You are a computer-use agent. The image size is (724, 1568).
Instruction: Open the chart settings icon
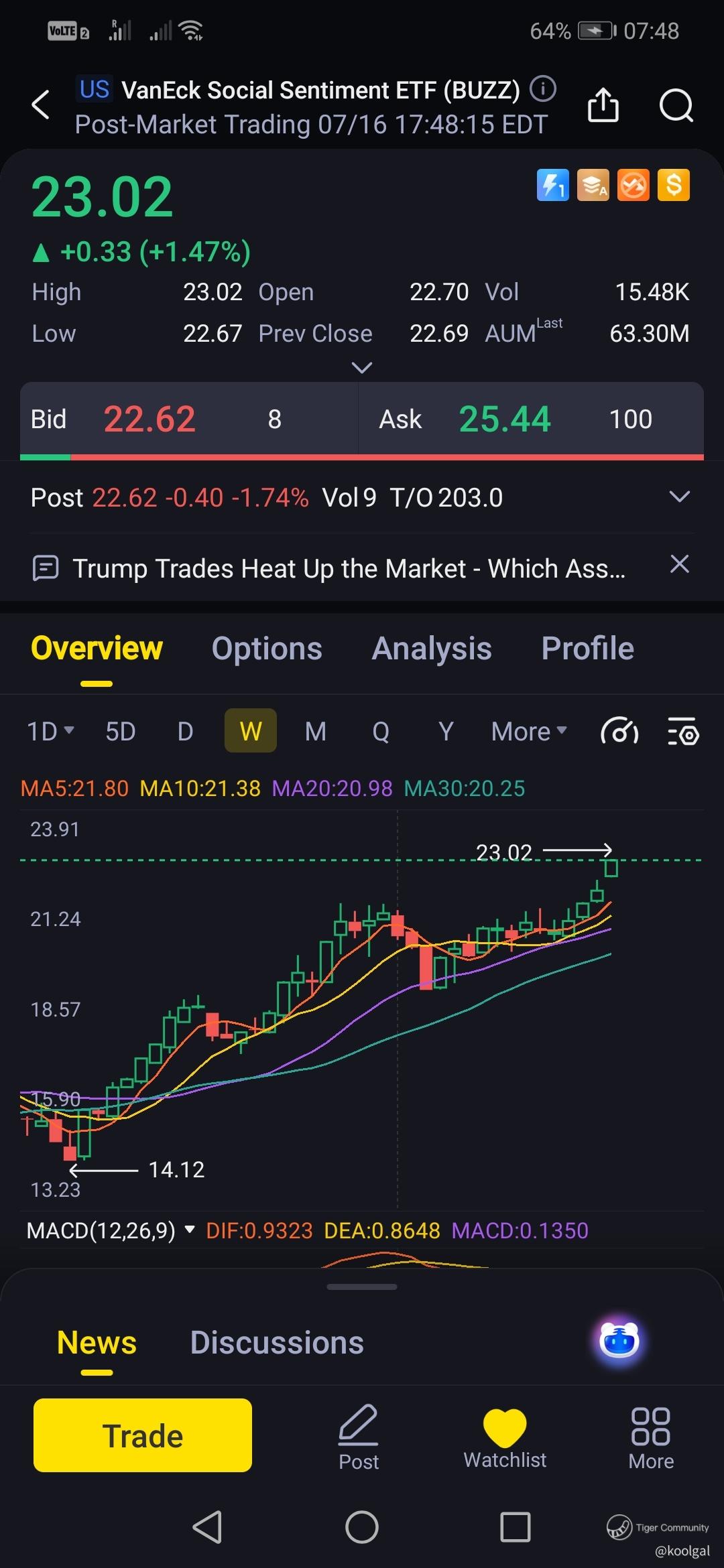[683, 731]
